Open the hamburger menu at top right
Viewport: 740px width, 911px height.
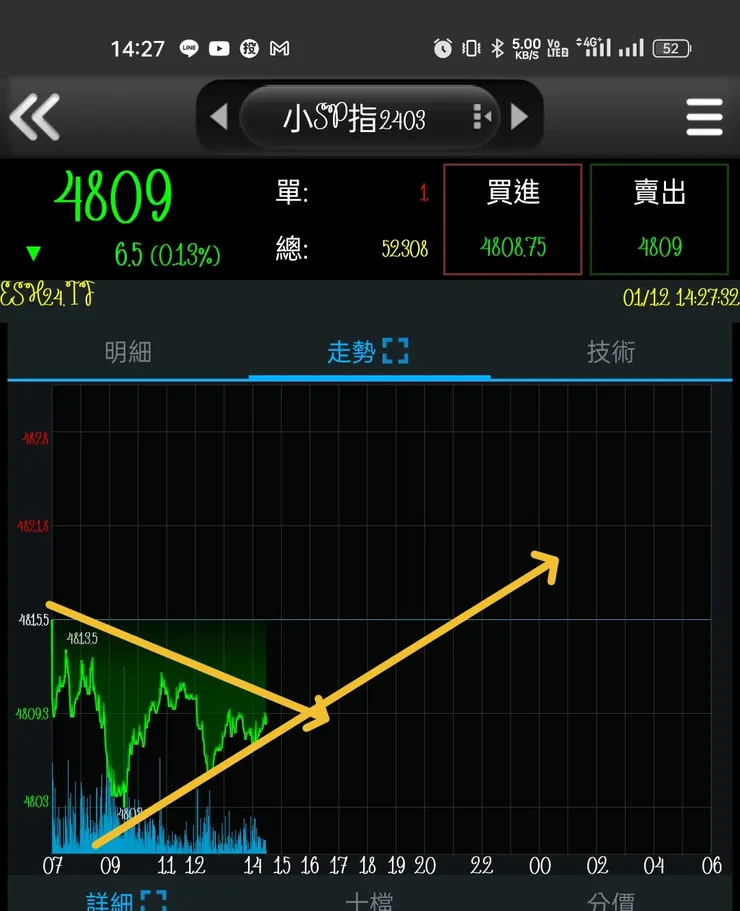click(x=704, y=116)
